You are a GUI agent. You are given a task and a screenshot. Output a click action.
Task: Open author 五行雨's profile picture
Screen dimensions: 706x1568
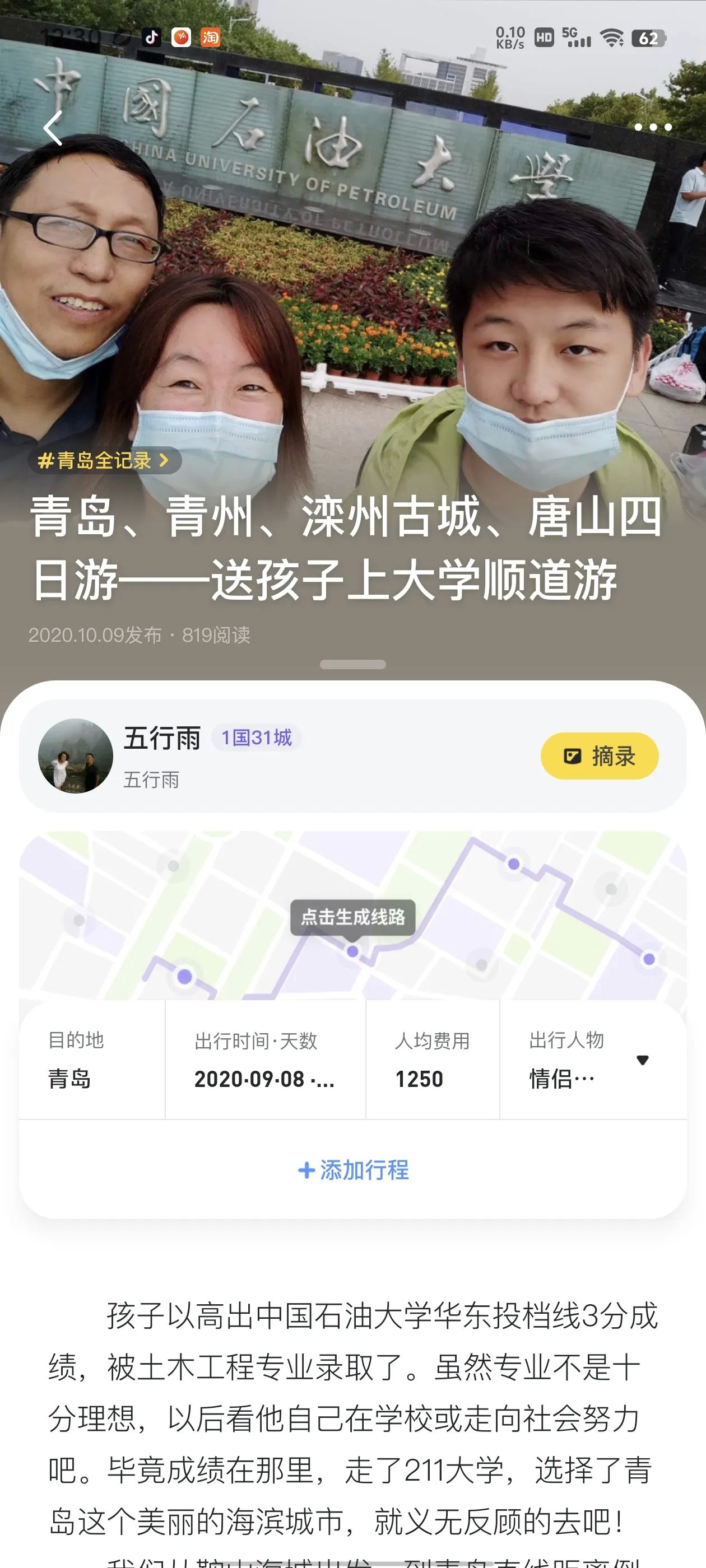tap(76, 756)
